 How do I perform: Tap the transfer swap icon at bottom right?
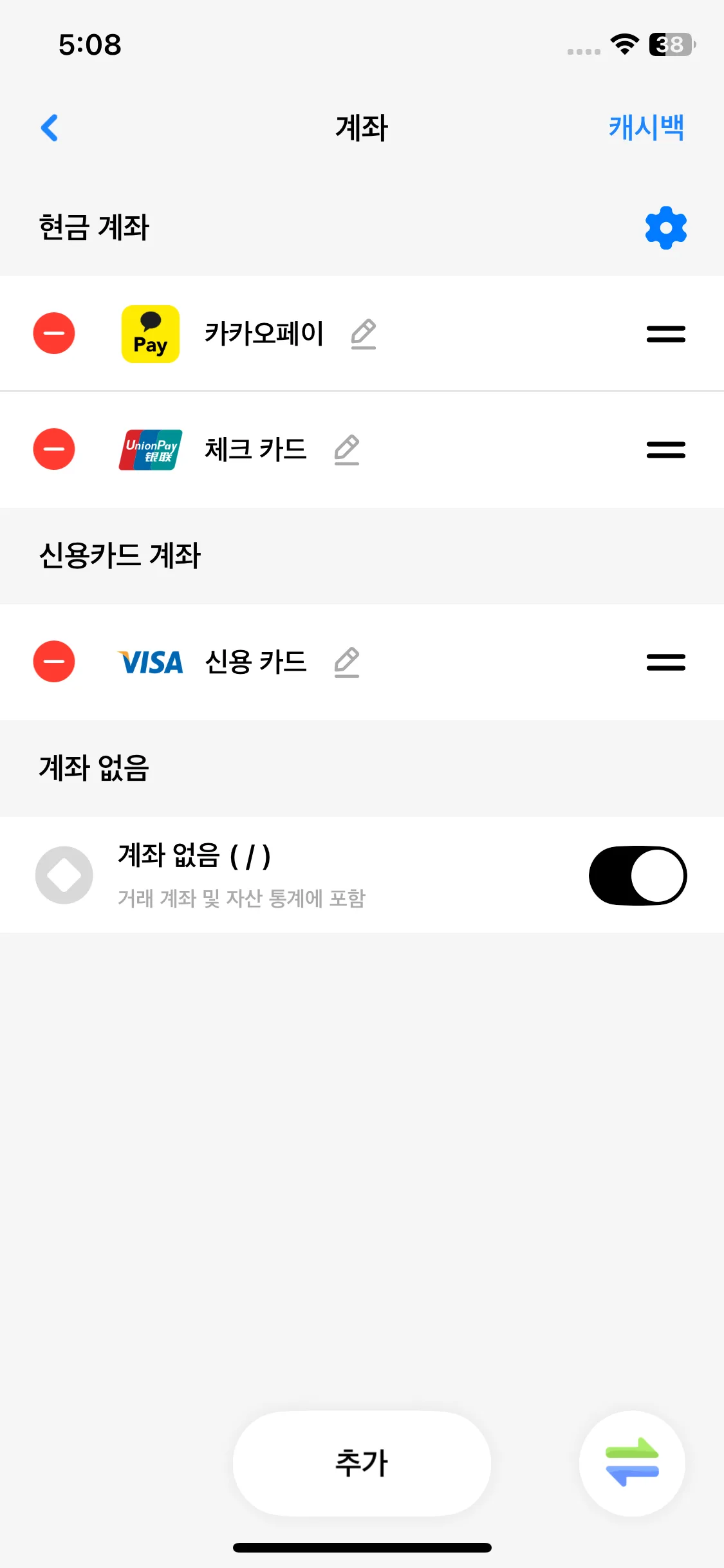632,1463
